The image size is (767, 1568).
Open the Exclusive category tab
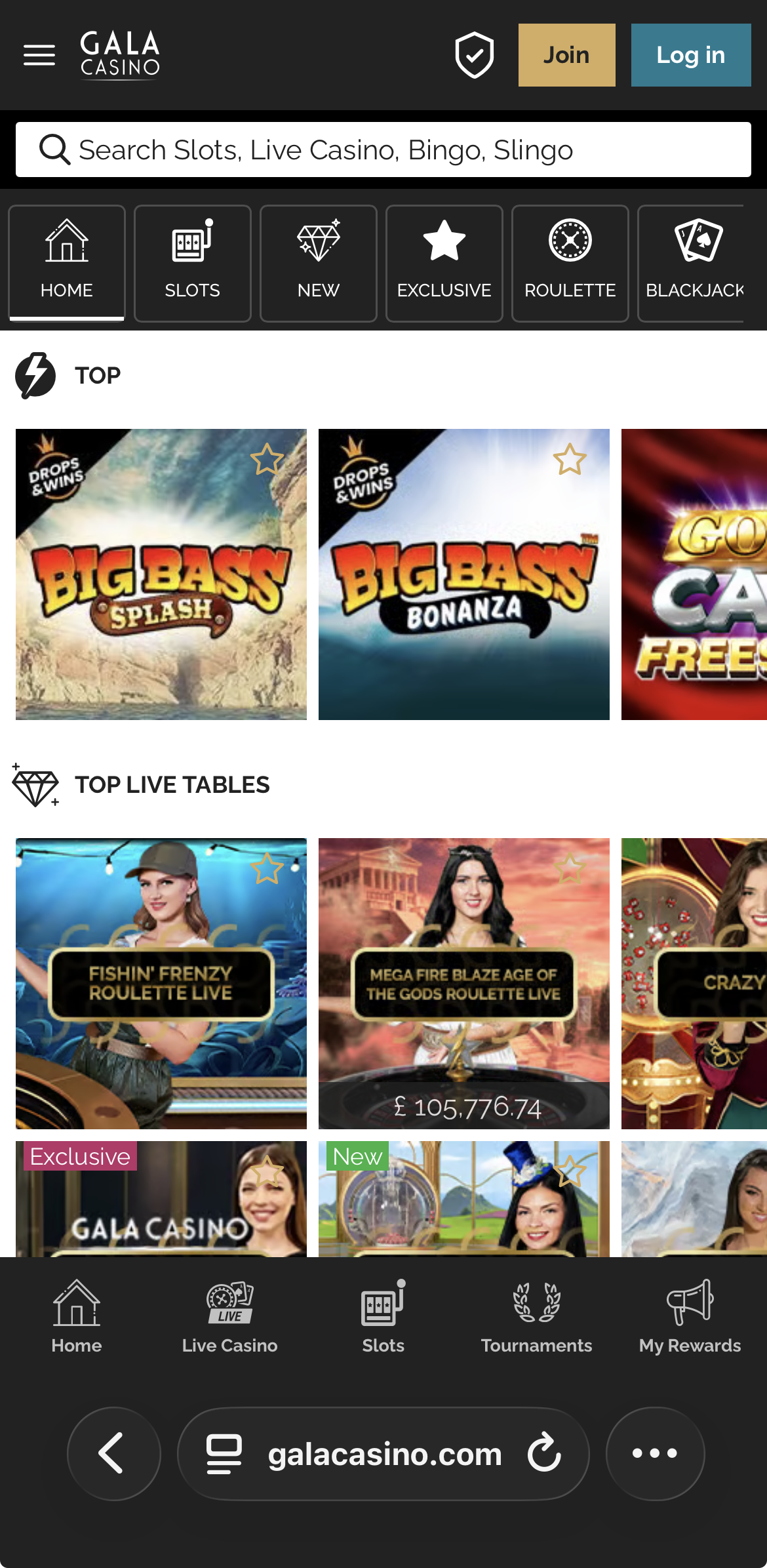pyautogui.click(x=444, y=264)
